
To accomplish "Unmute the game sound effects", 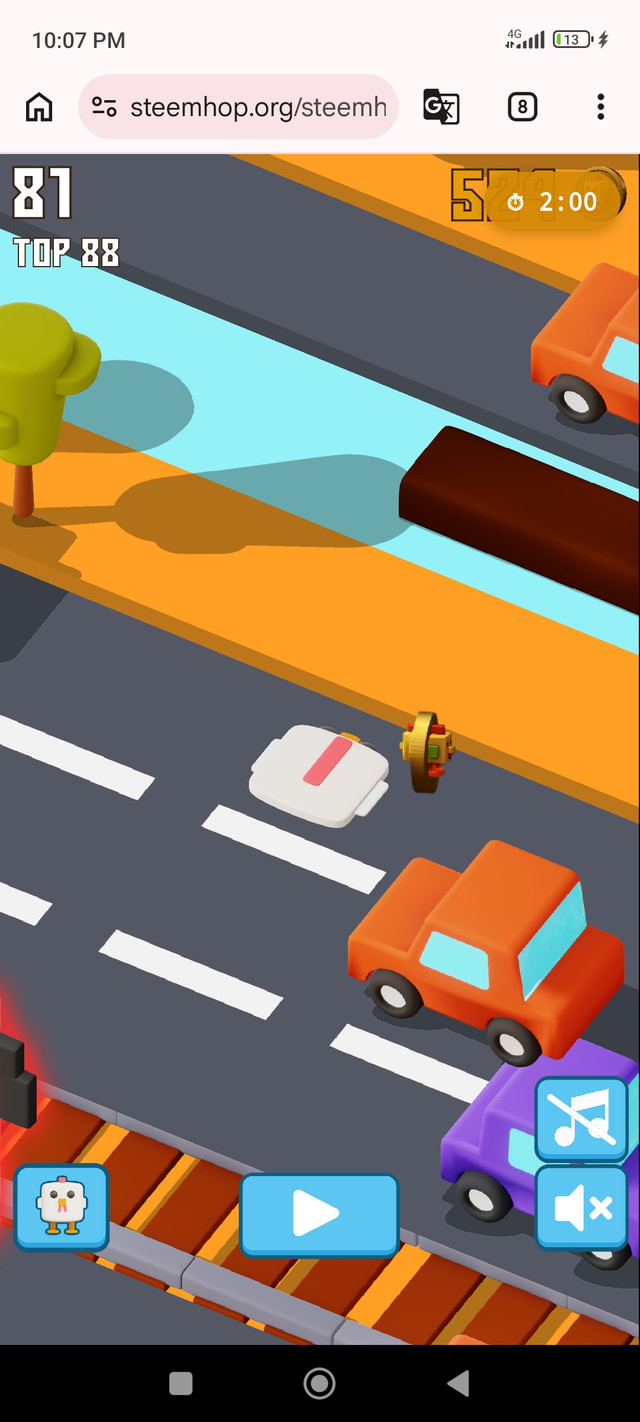I will [584, 1207].
